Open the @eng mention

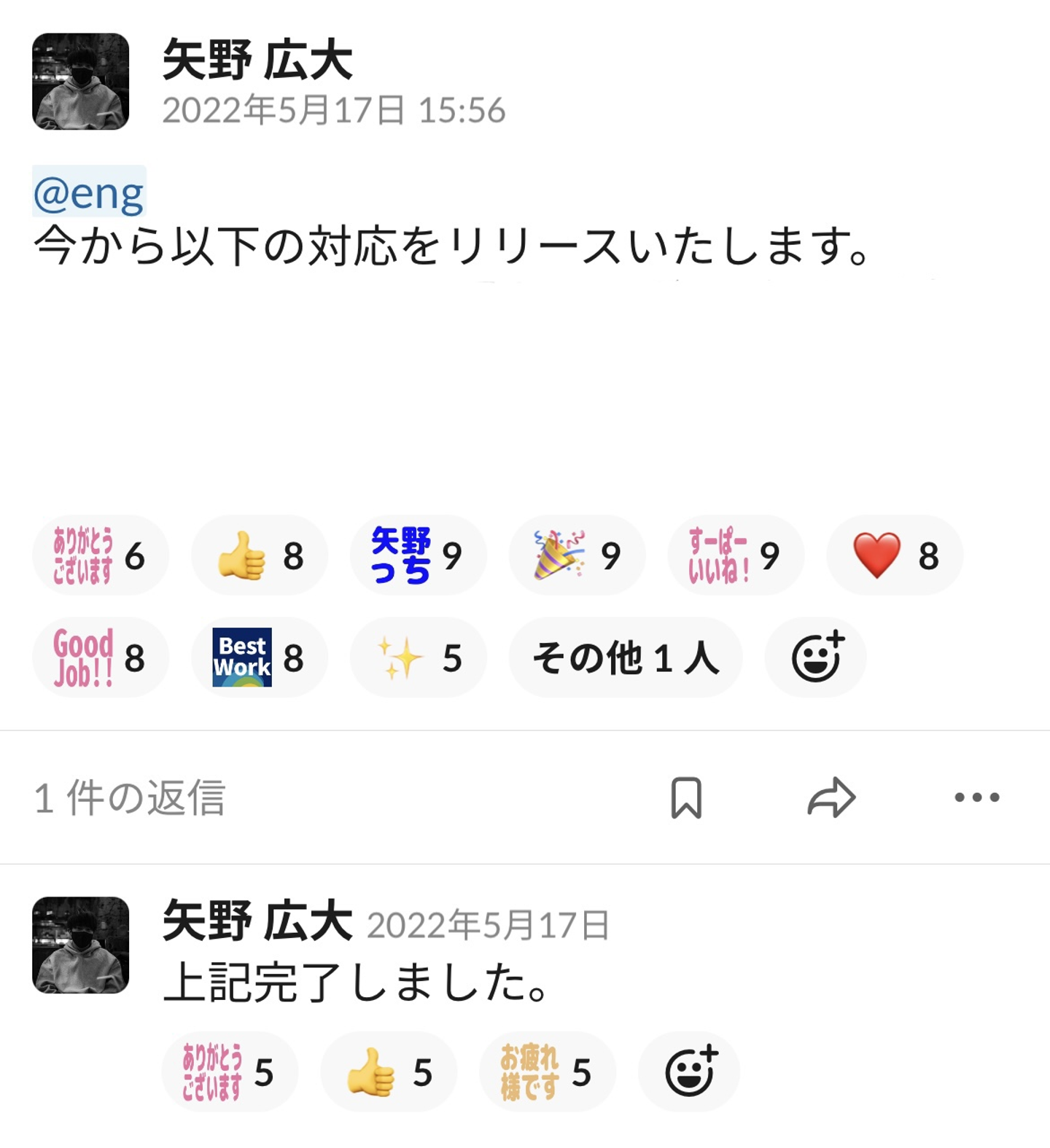click(x=89, y=193)
